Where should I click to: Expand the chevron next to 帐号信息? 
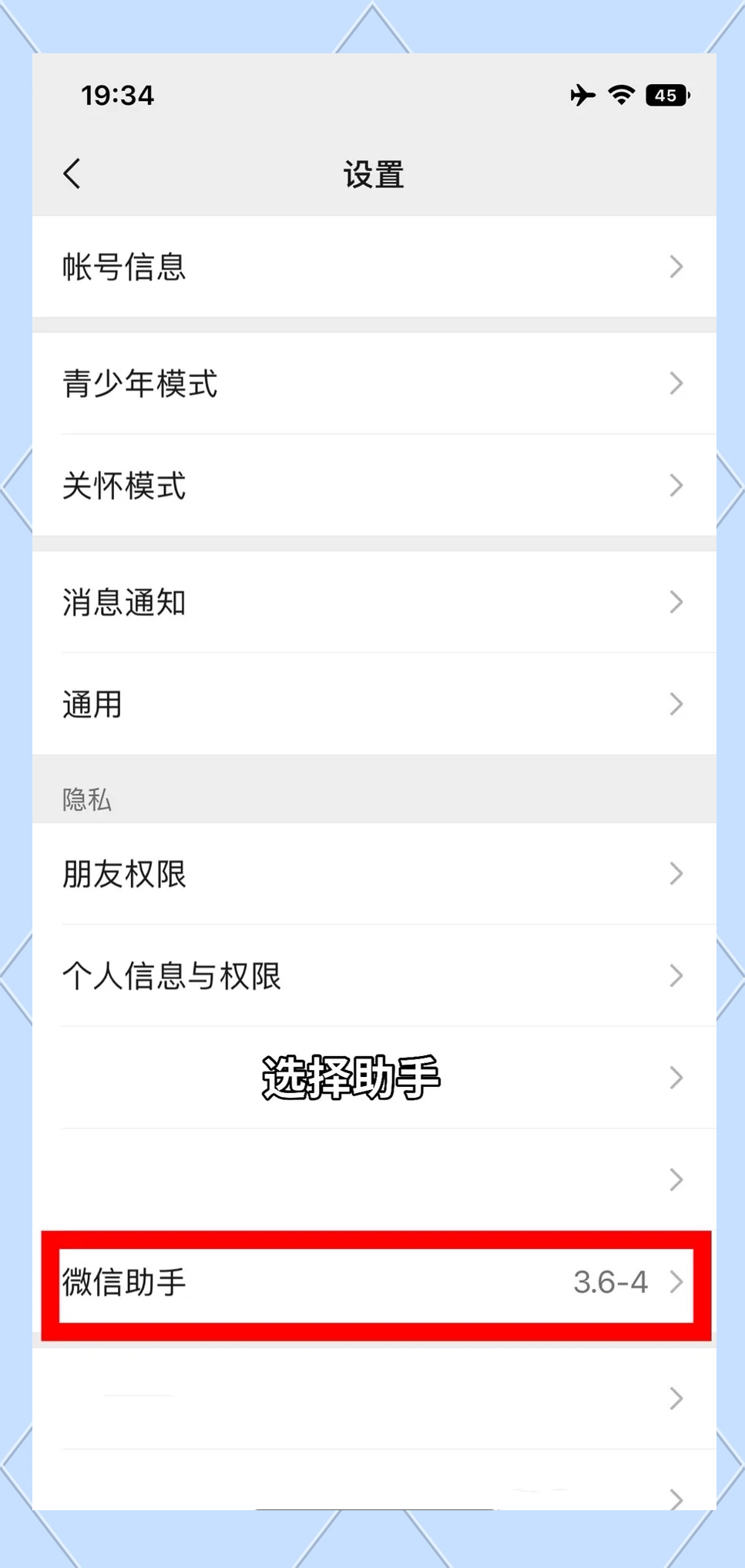[x=676, y=267]
